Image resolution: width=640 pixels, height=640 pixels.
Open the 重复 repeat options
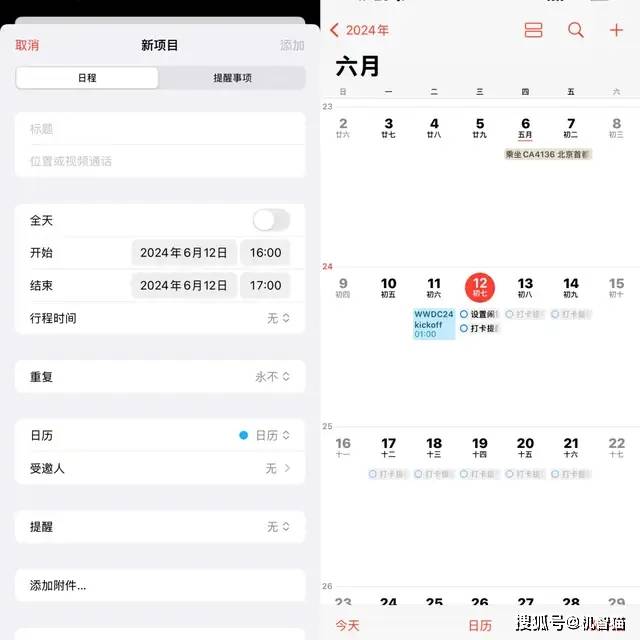coord(160,376)
